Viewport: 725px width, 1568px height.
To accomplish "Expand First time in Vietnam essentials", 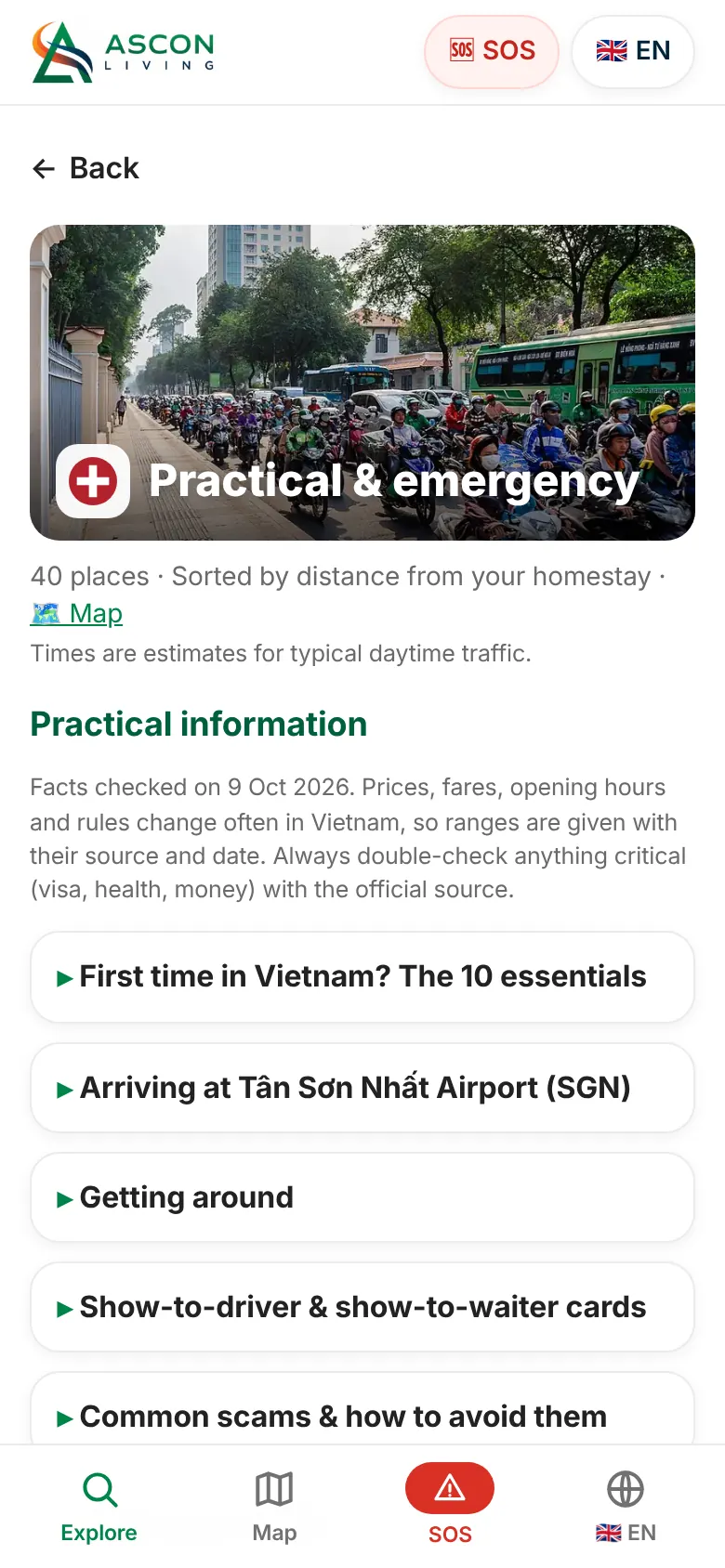I will click(362, 977).
